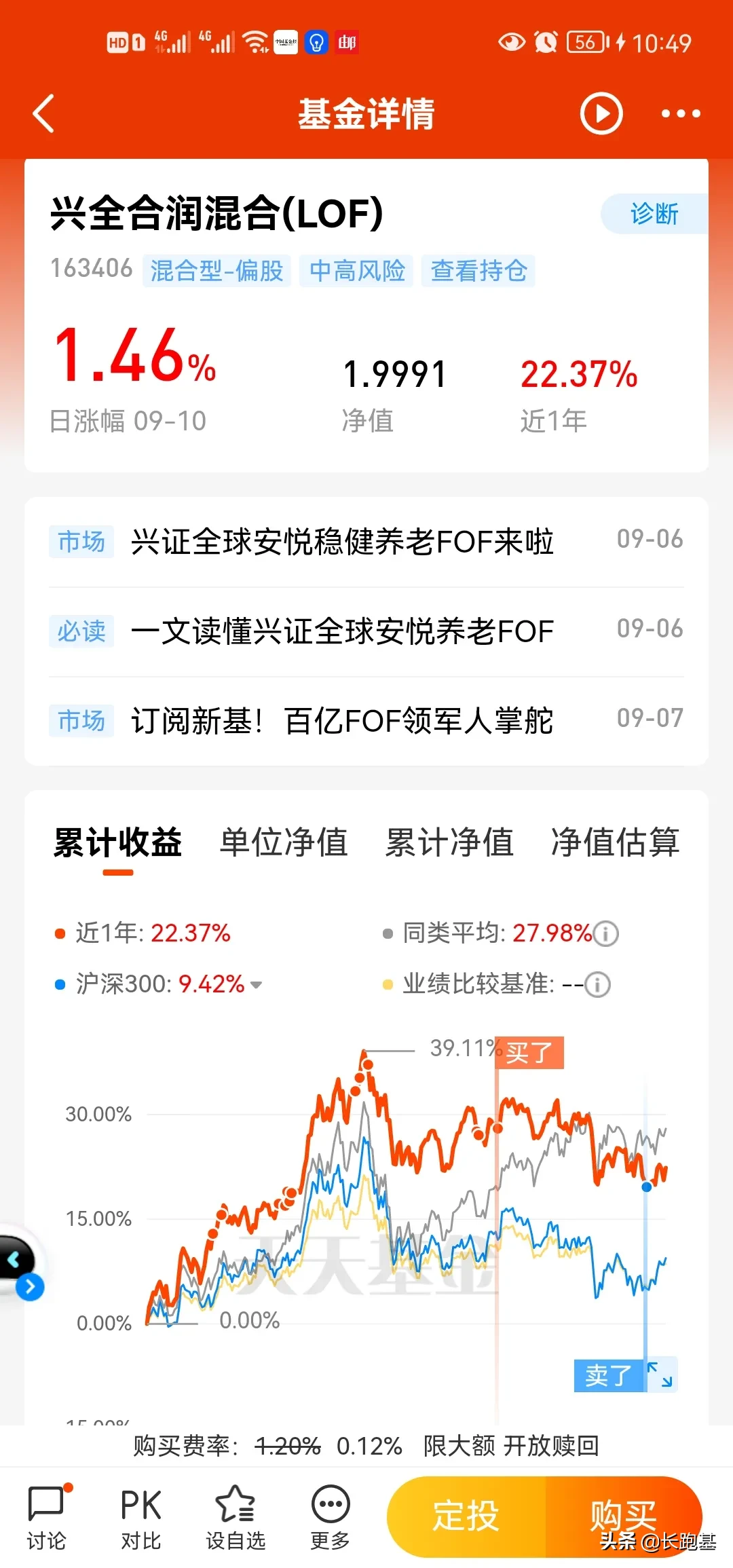733x1568 pixels.
Task: Open the 诊断 diagnosis button
Action: (654, 214)
